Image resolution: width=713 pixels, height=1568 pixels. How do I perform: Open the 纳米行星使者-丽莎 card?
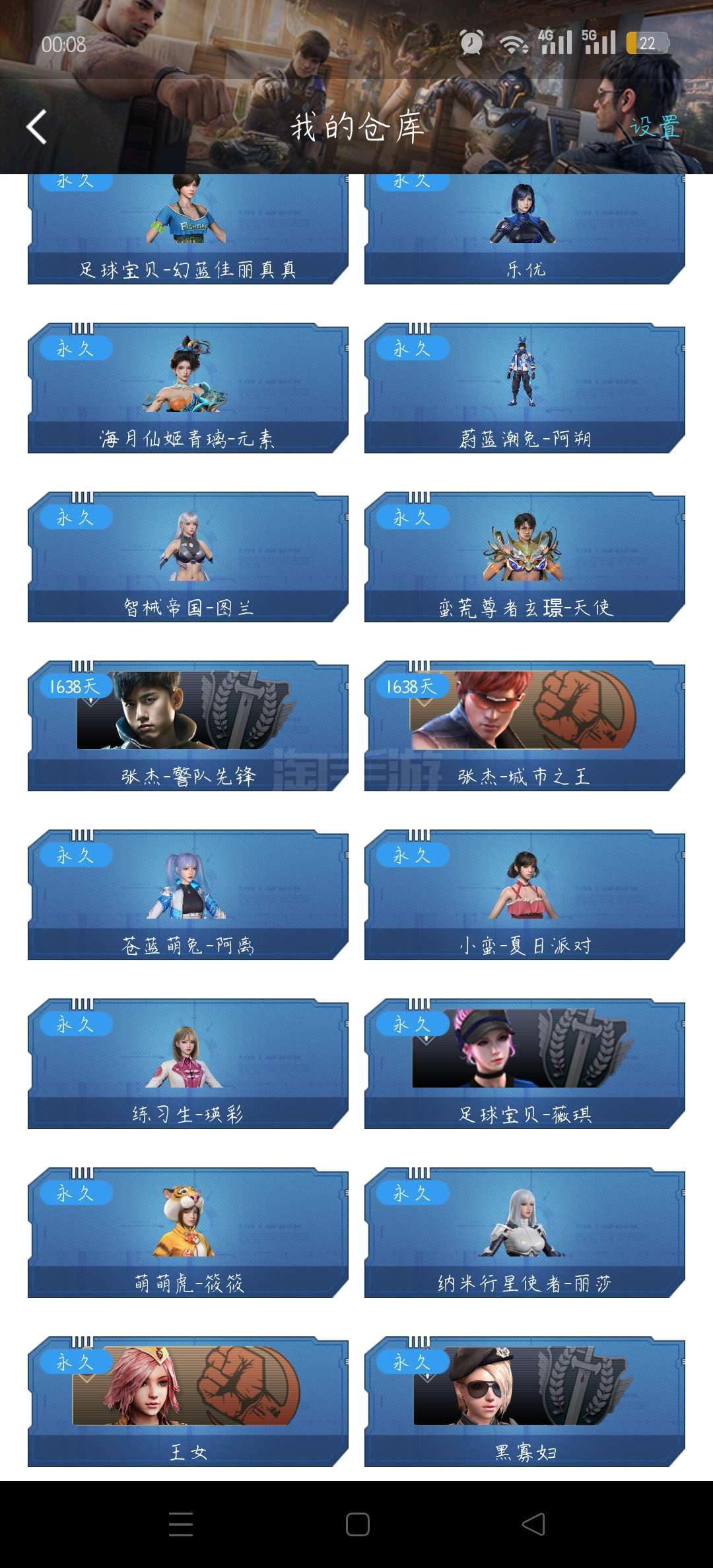[525, 1233]
